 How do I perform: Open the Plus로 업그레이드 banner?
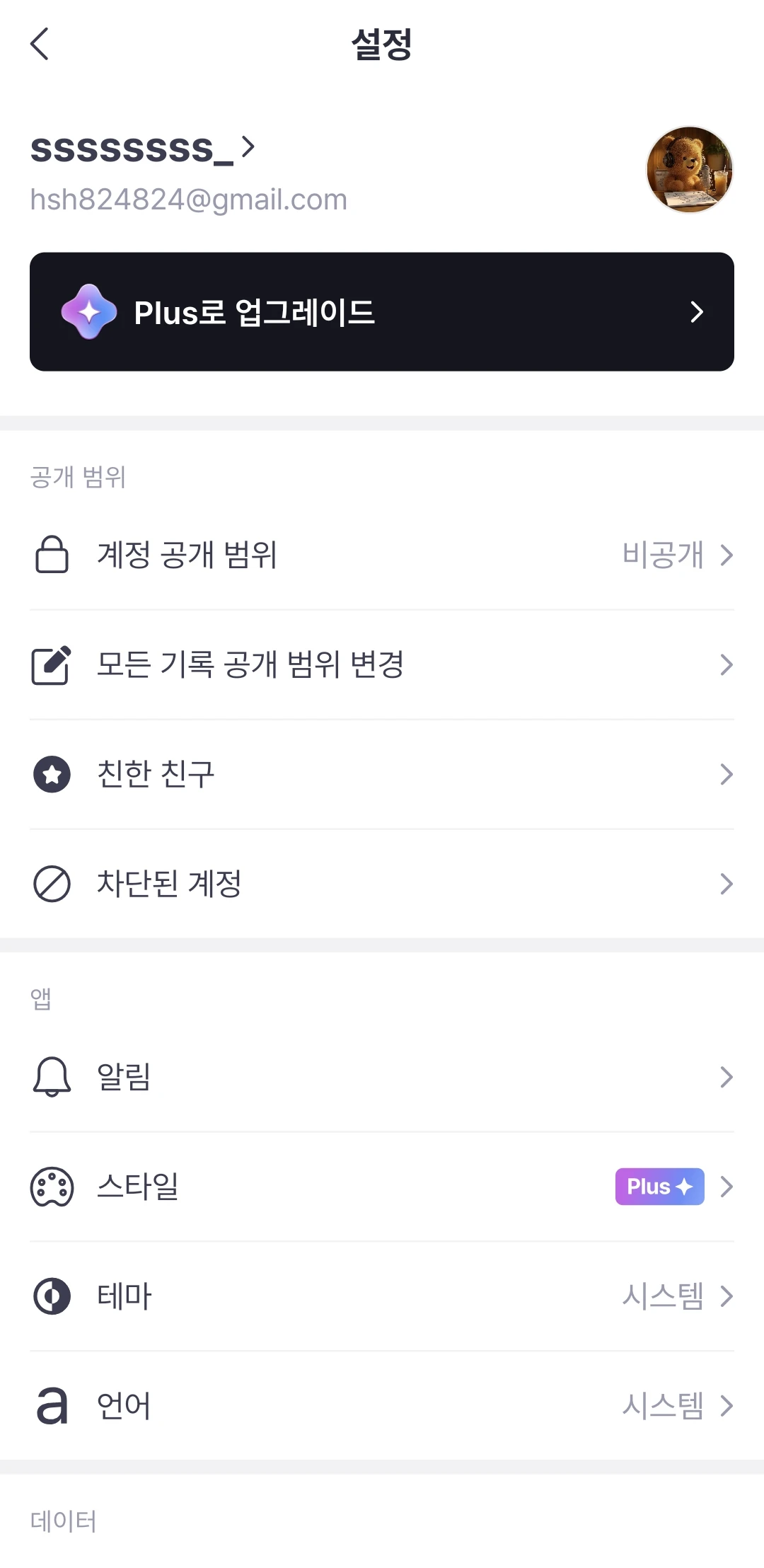382,312
